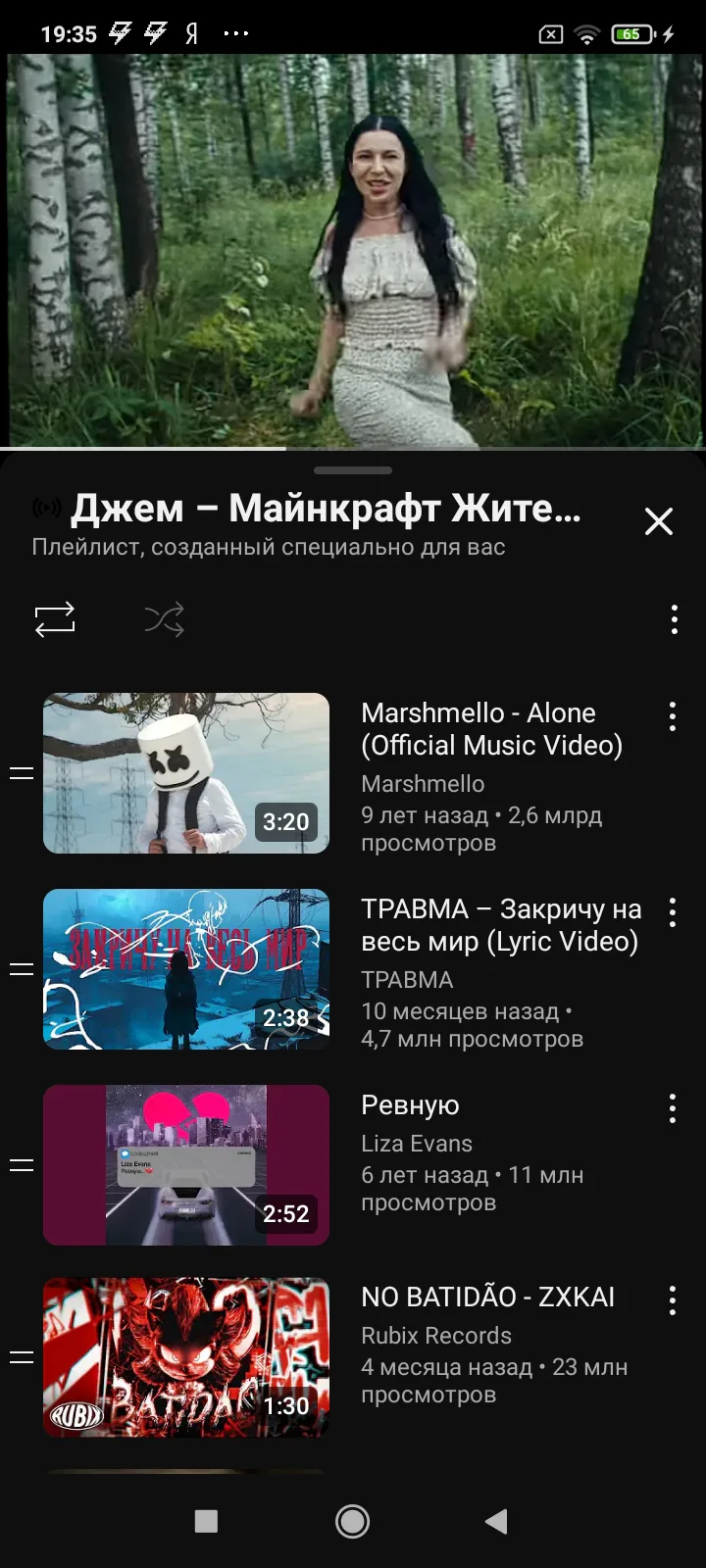Screen dimensions: 706x1568
Task: Play Marshmello - Alone video
Action: 186,773
